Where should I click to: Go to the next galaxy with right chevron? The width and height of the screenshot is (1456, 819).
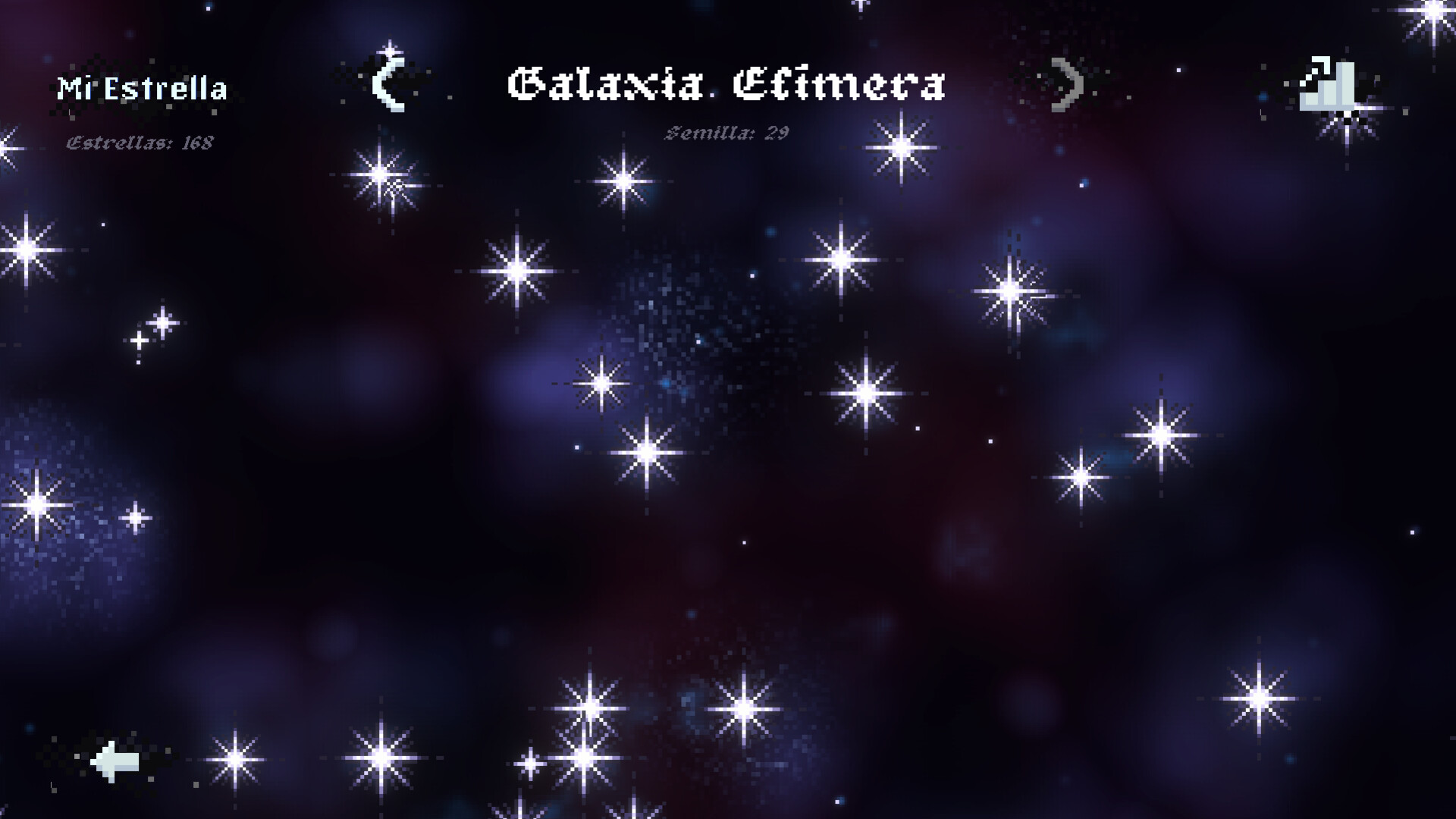click(x=1068, y=84)
